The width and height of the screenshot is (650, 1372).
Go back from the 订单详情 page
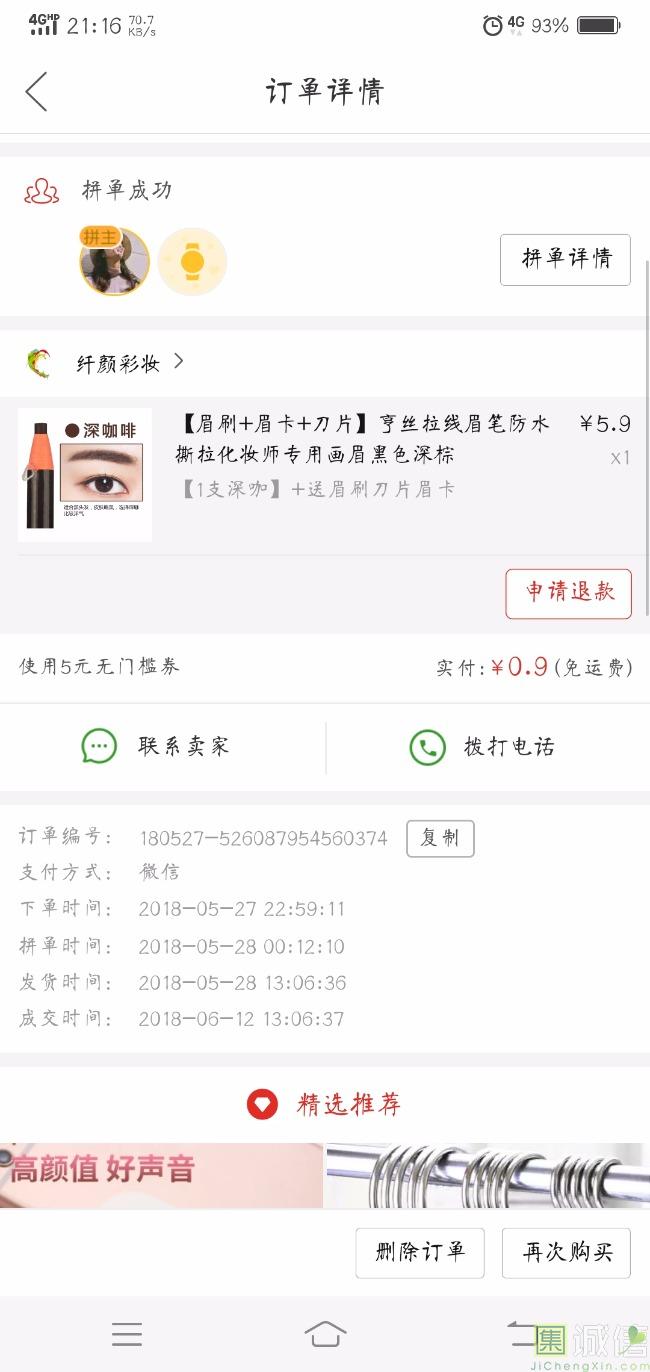click(x=37, y=92)
